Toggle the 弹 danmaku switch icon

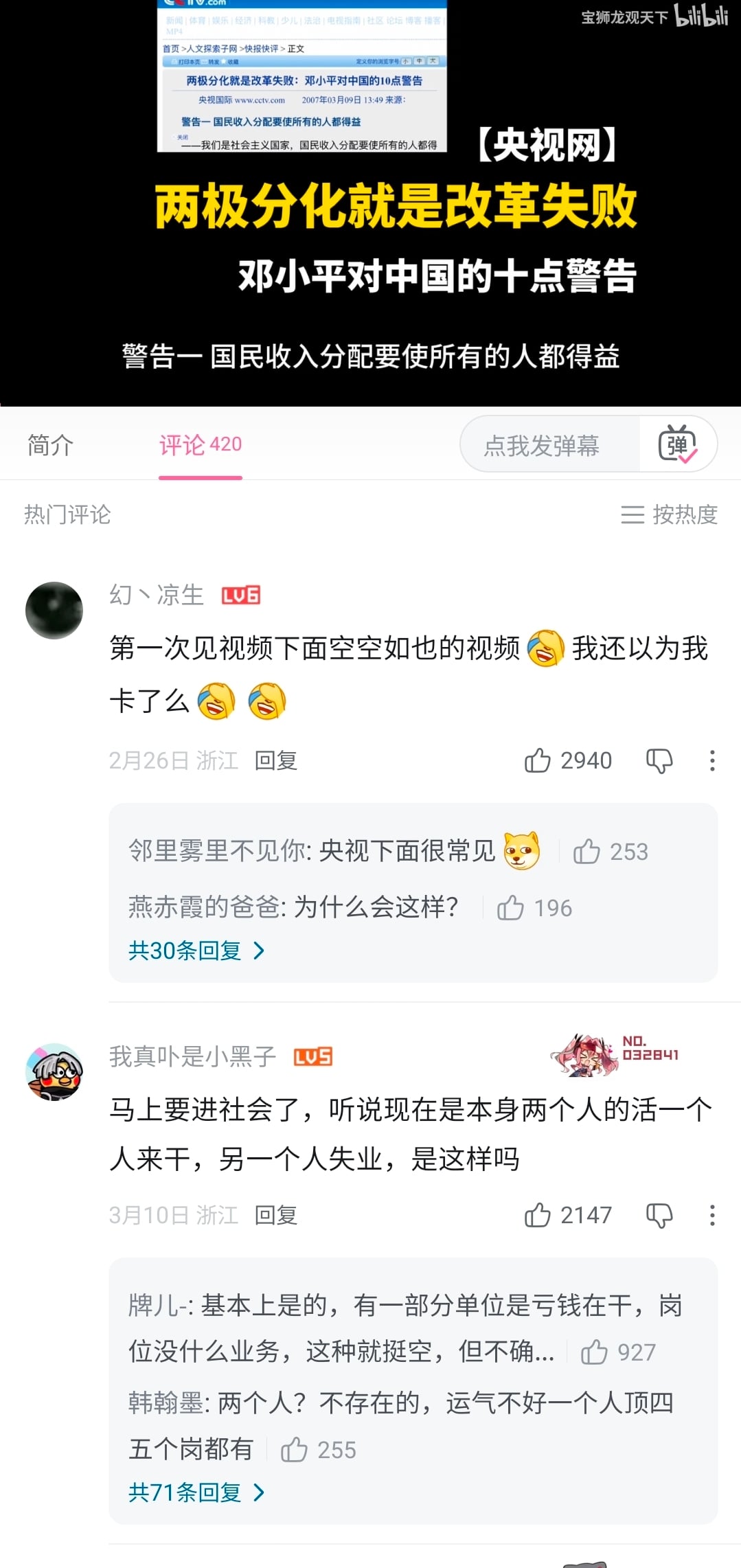point(678,445)
